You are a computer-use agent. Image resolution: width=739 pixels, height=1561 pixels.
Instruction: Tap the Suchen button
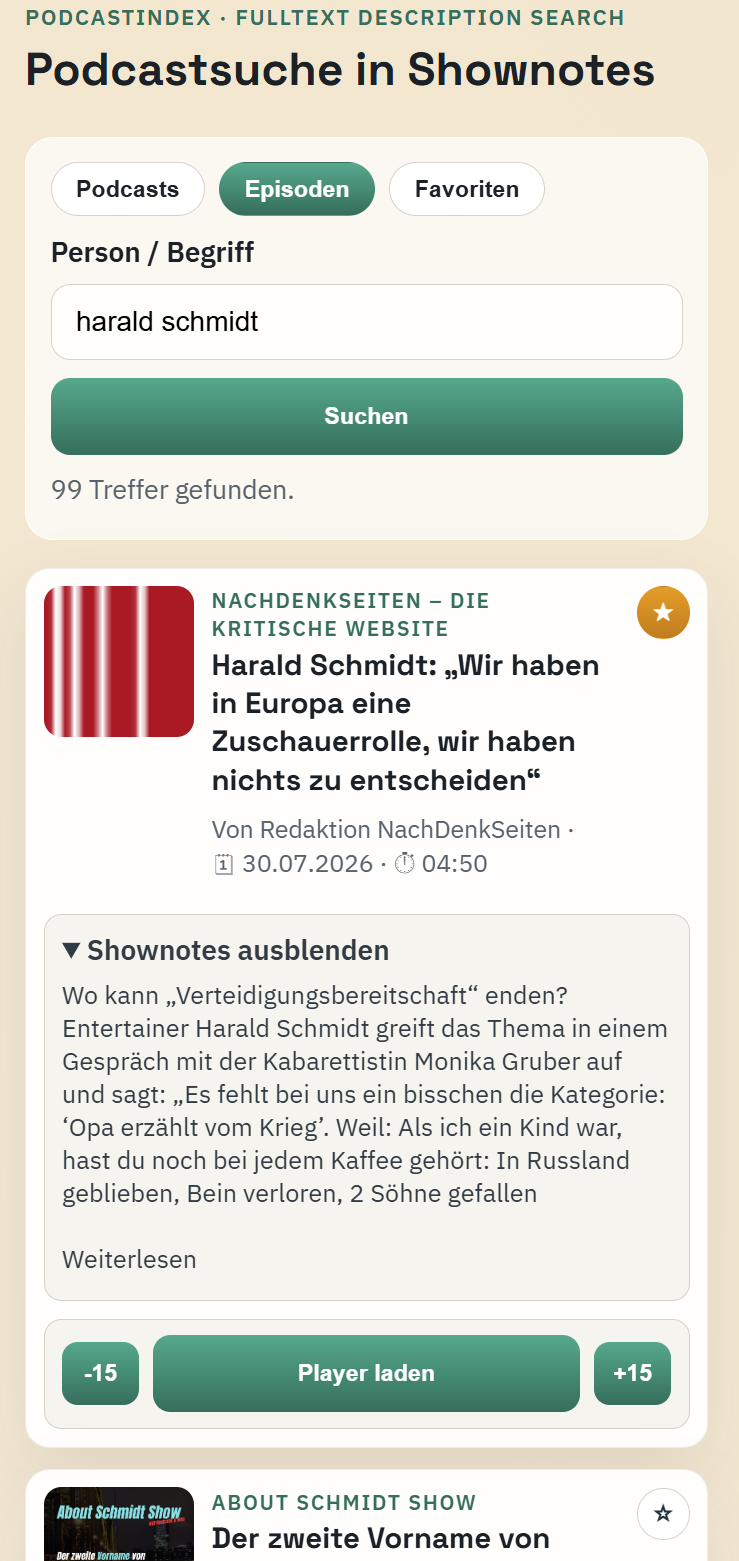point(367,416)
